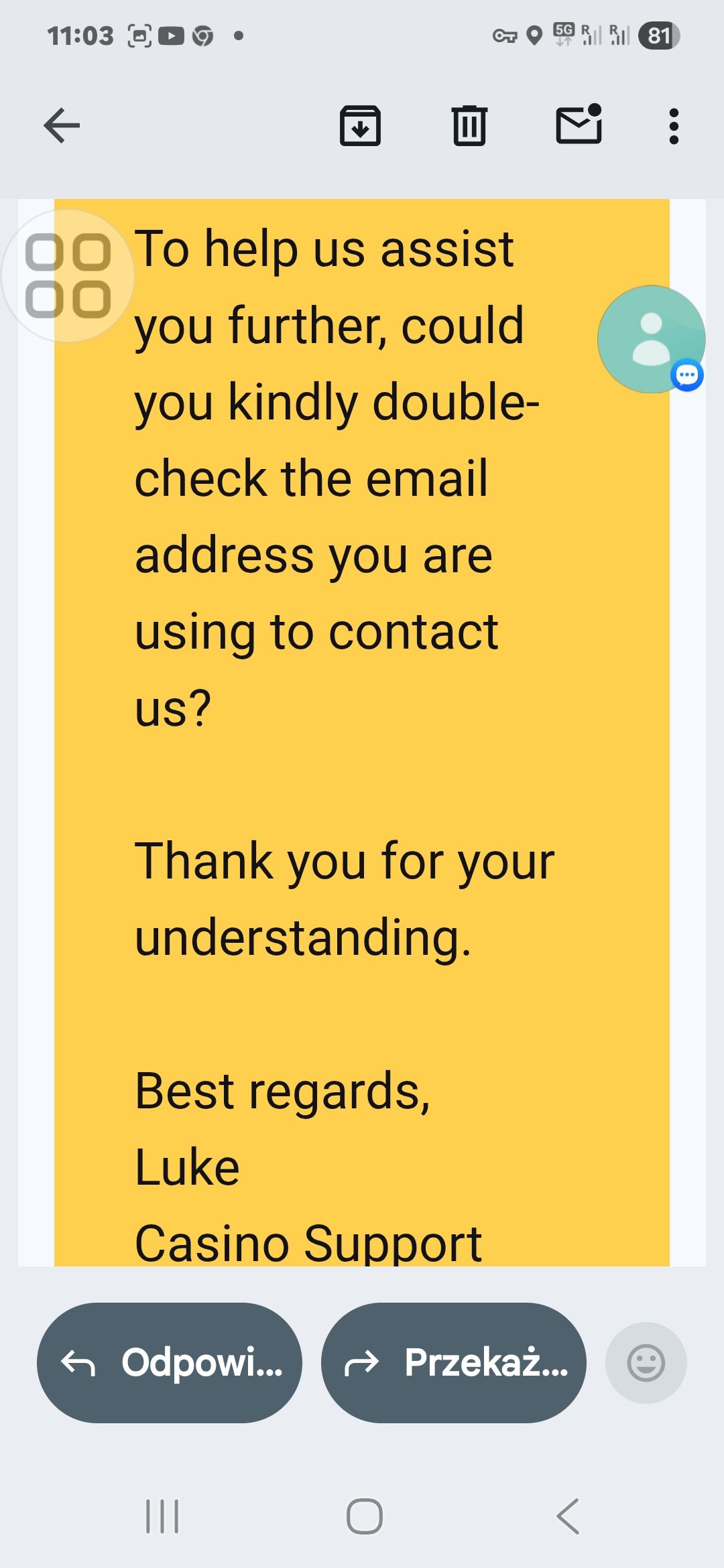Delete this email with the trash icon
Screen dimensions: 724x1568
(x=469, y=125)
